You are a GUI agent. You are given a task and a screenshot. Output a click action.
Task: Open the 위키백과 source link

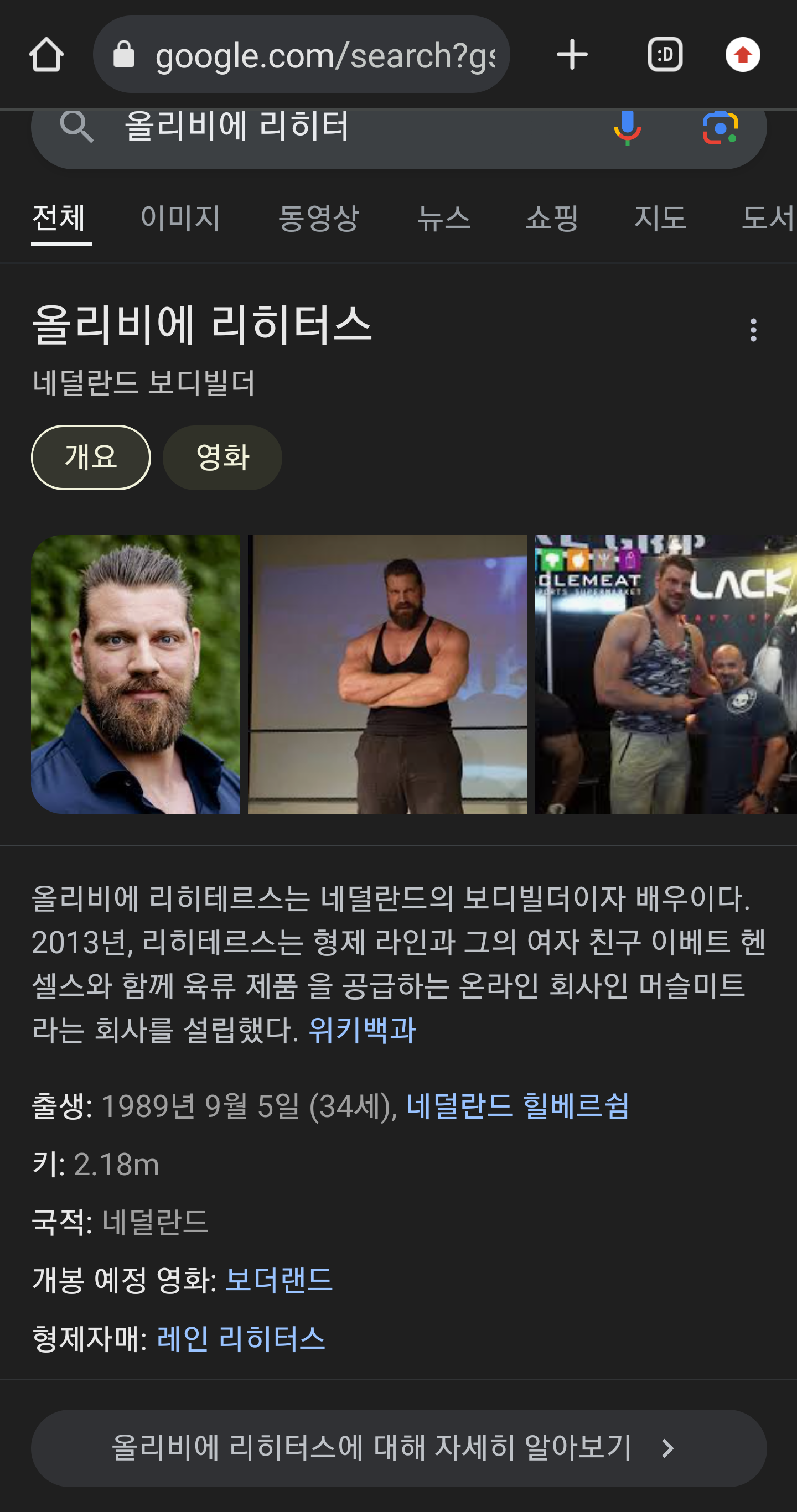[362, 1030]
